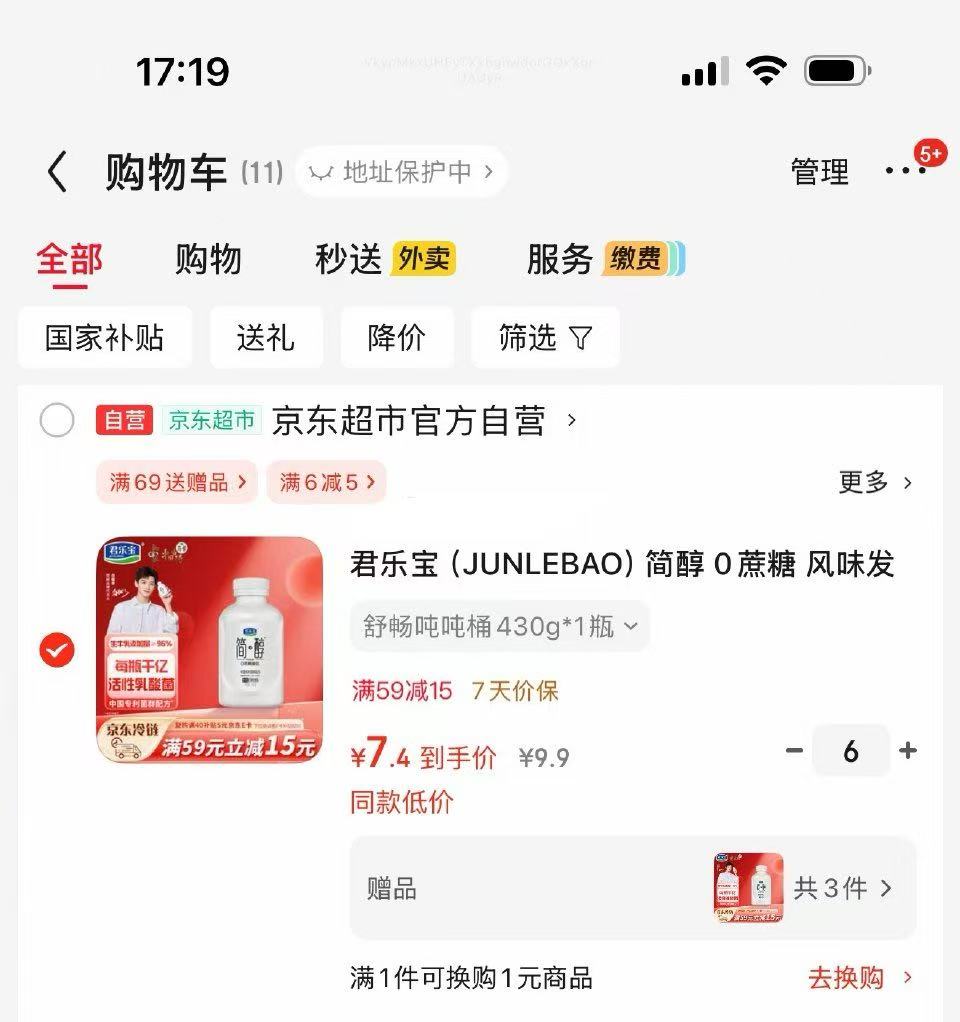The height and width of the screenshot is (1022, 960).
Task: Open the 舒畅吨吨桶430g*1瓶 spec selector
Action: pos(495,626)
